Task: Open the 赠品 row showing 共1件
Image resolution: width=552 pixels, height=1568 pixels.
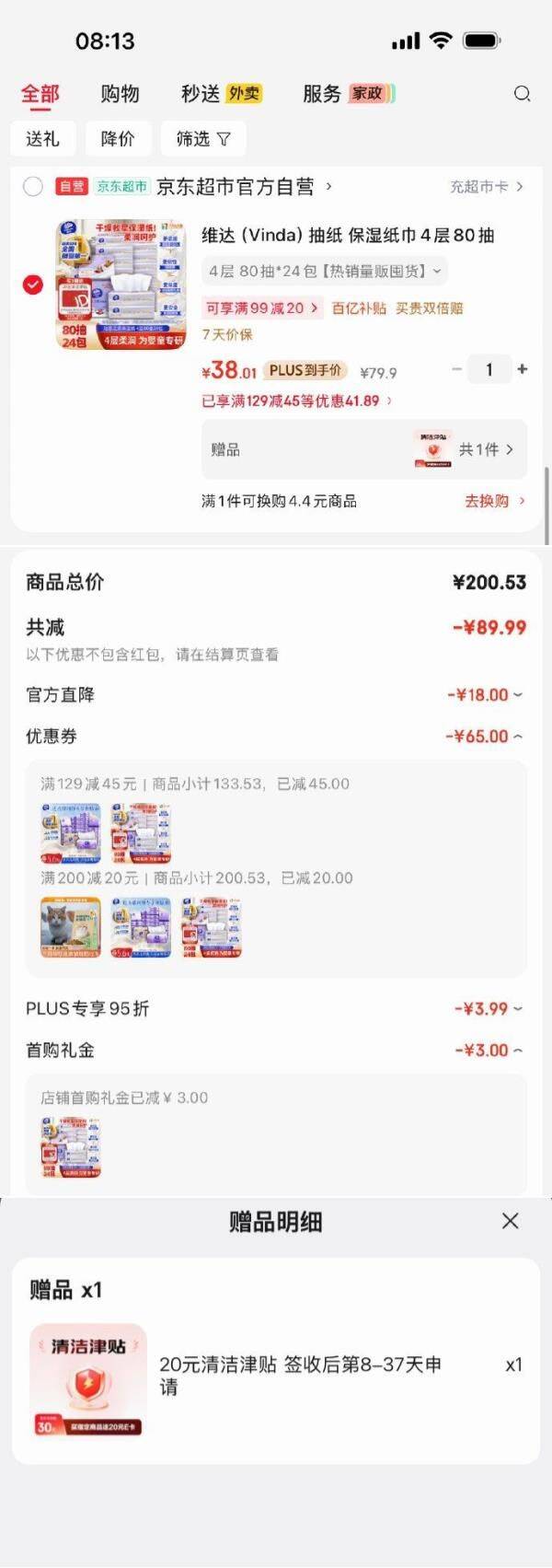Action: 364,449
